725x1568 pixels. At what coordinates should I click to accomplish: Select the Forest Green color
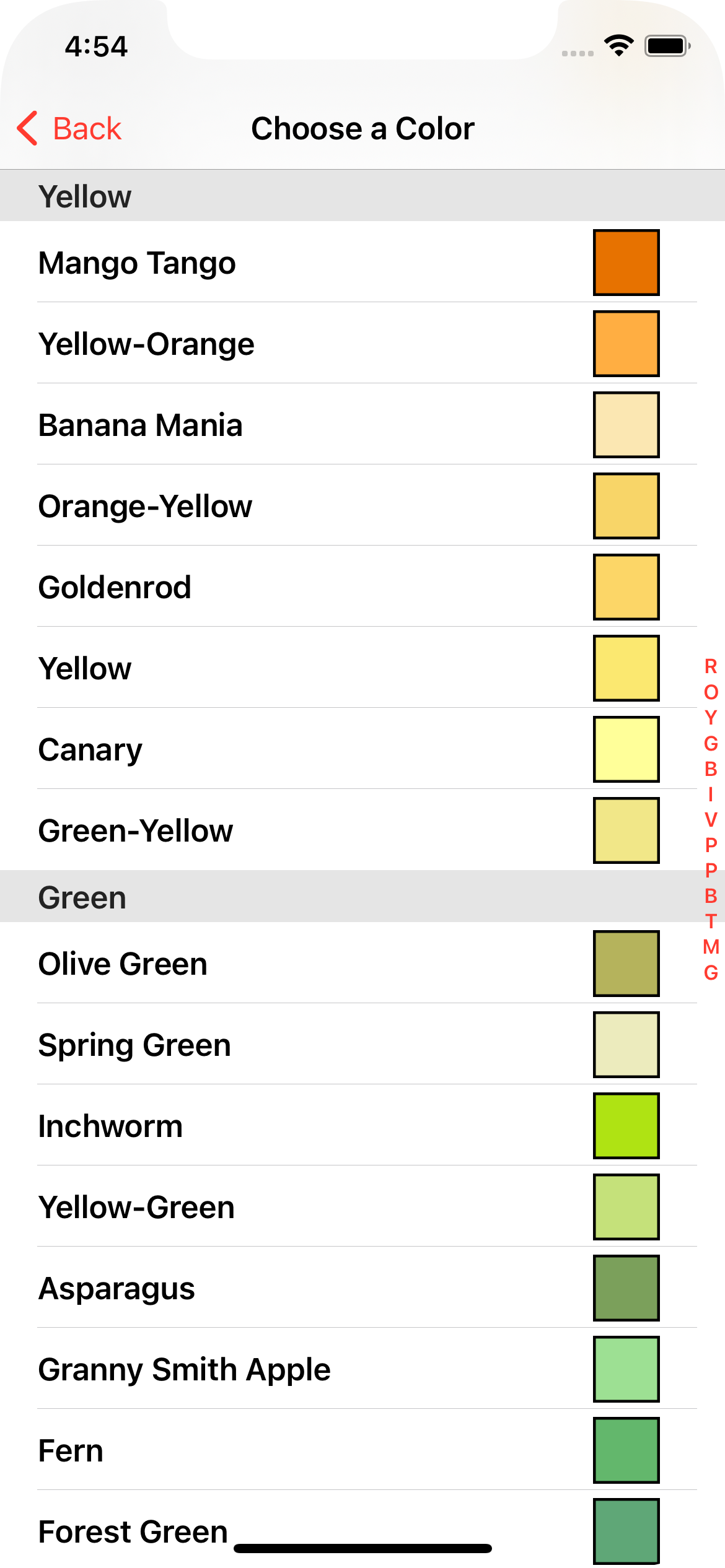(x=362, y=1531)
